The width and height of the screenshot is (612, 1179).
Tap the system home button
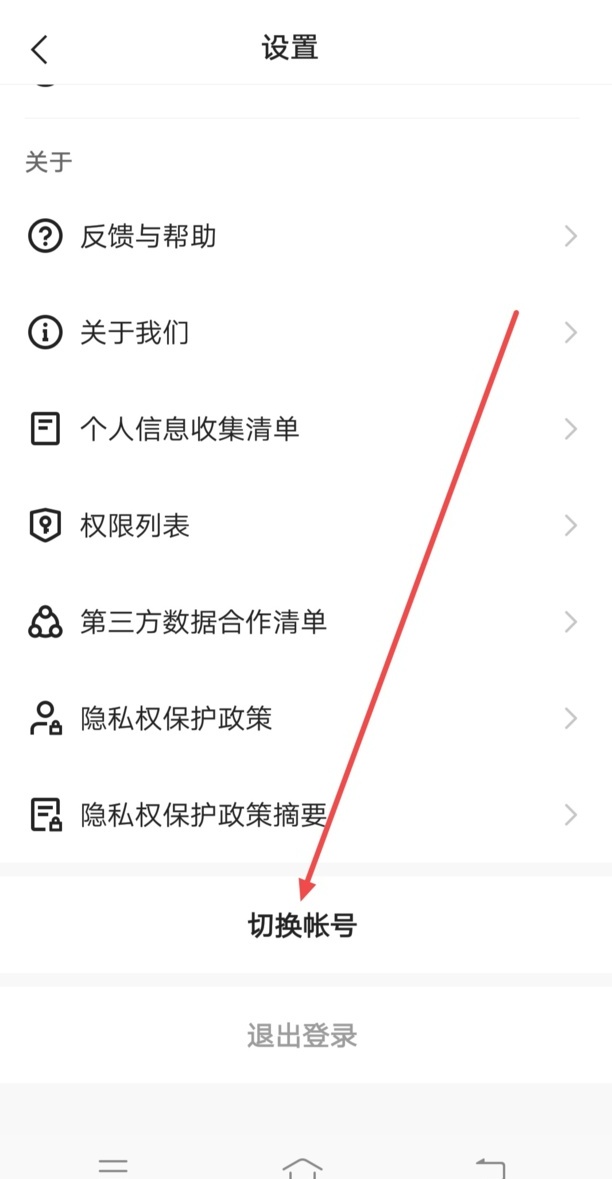point(302,1167)
